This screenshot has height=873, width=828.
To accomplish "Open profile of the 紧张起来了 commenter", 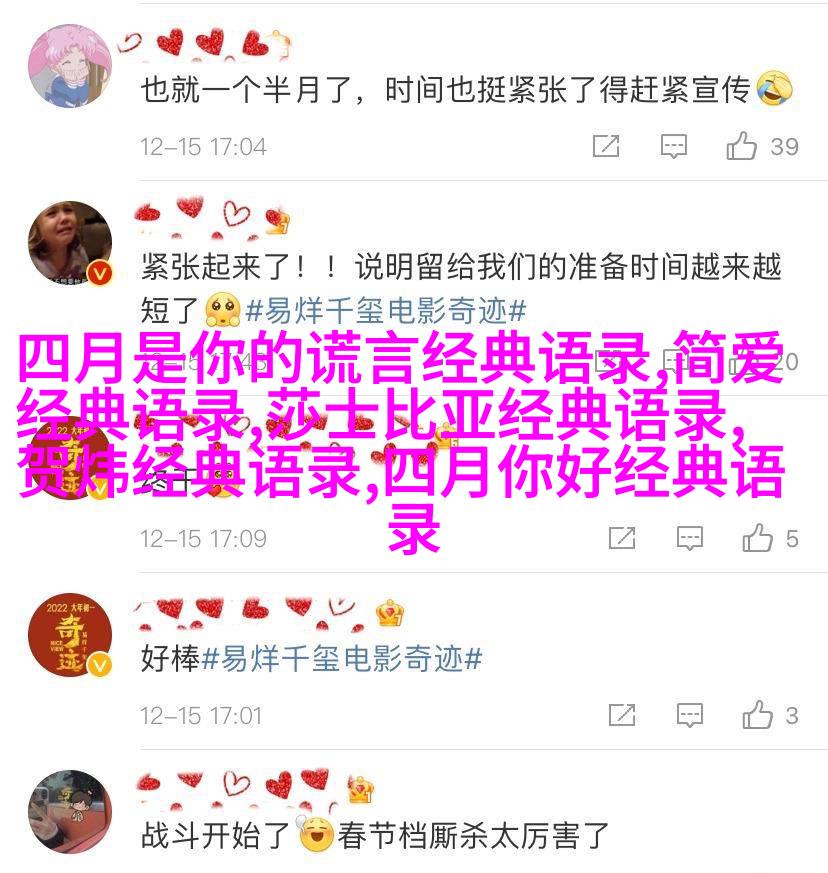I will point(69,244).
